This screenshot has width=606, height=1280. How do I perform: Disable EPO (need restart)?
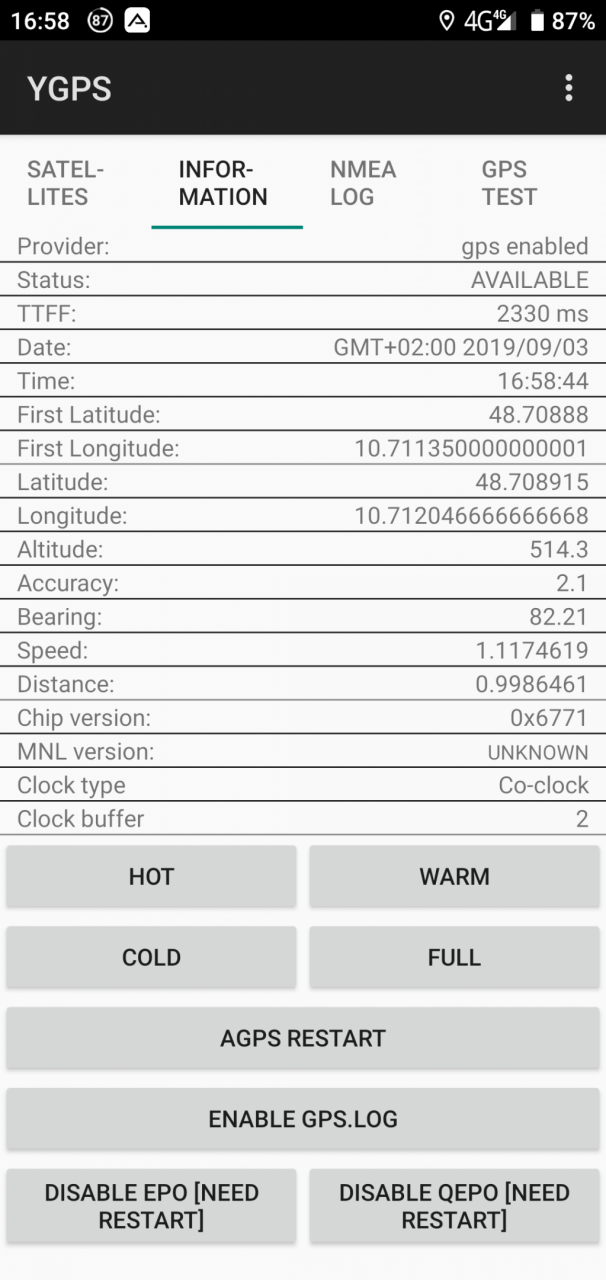(151, 1206)
